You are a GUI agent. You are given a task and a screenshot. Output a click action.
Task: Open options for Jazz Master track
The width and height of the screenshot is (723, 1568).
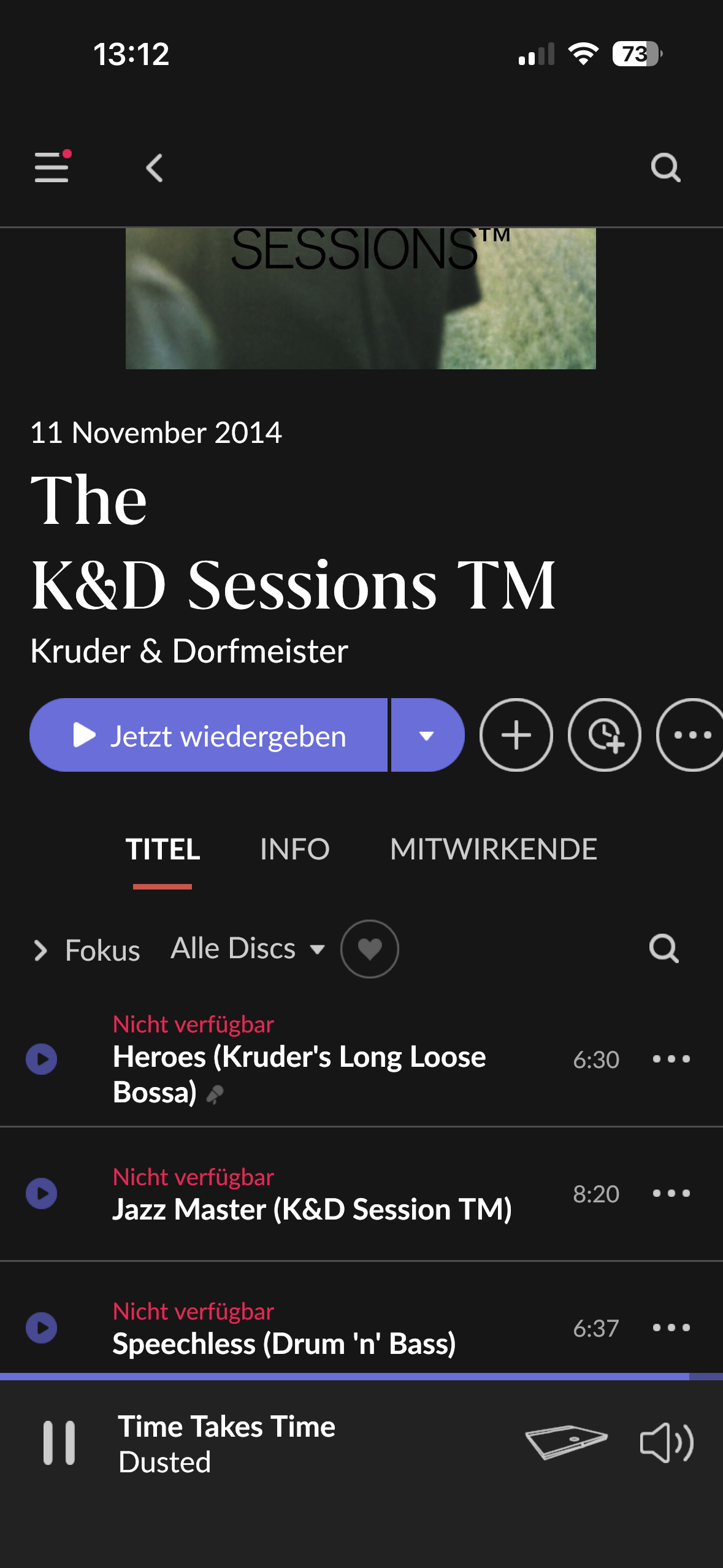point(671,1193)
